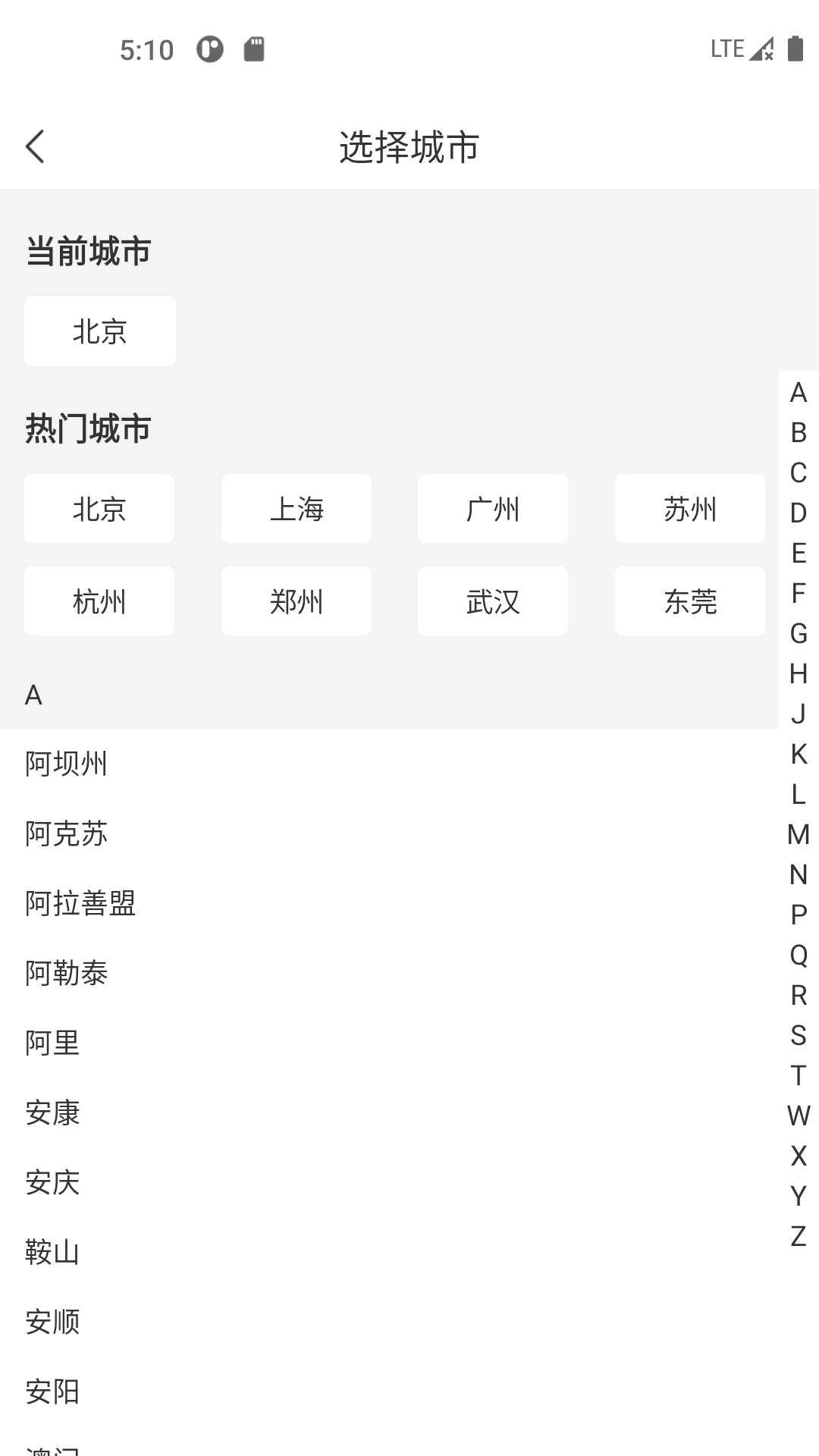This screenshot has width=819, height=1456.
Task: Select 东莞 in the hot cities section
Action: click(689, 600)
